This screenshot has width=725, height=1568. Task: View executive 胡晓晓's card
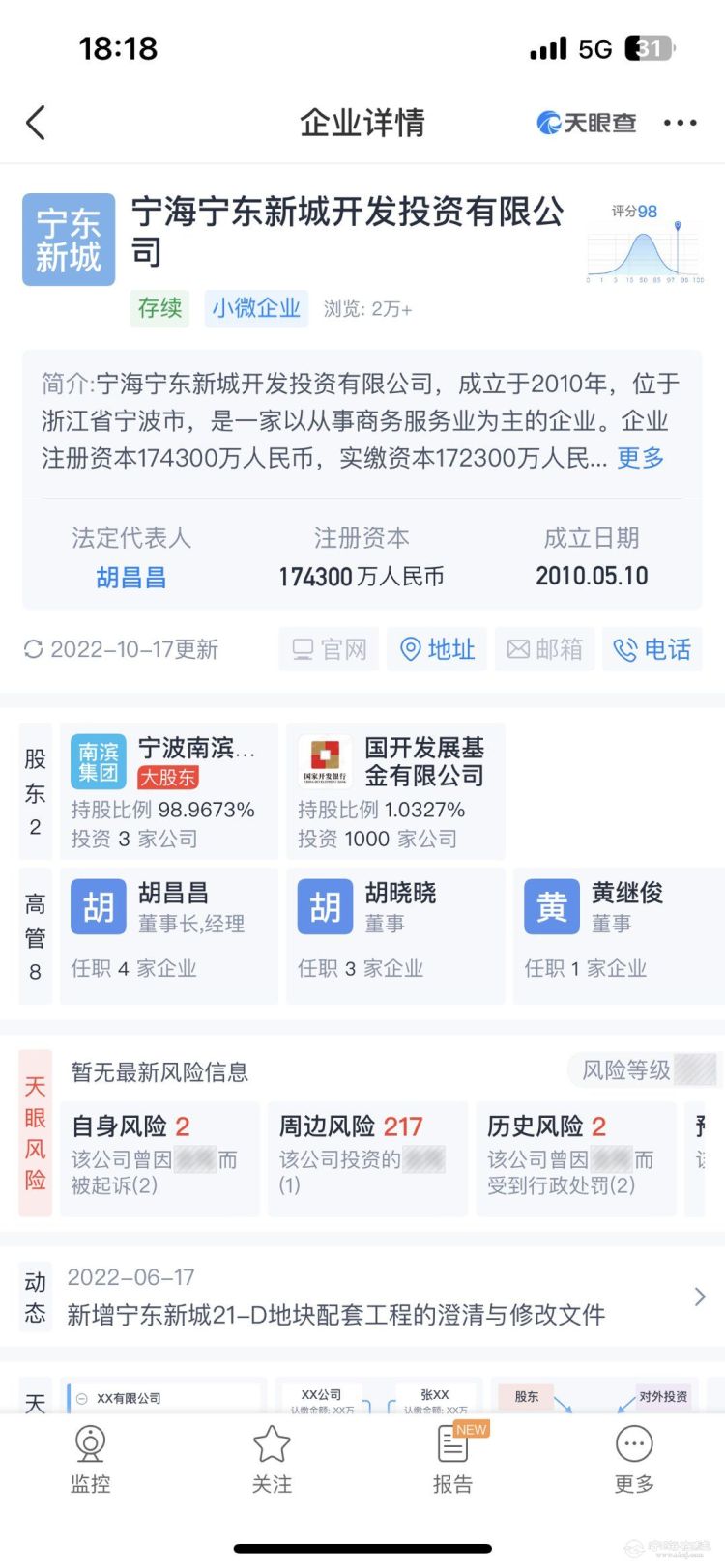pyautogui.click(x=396, y=934)
